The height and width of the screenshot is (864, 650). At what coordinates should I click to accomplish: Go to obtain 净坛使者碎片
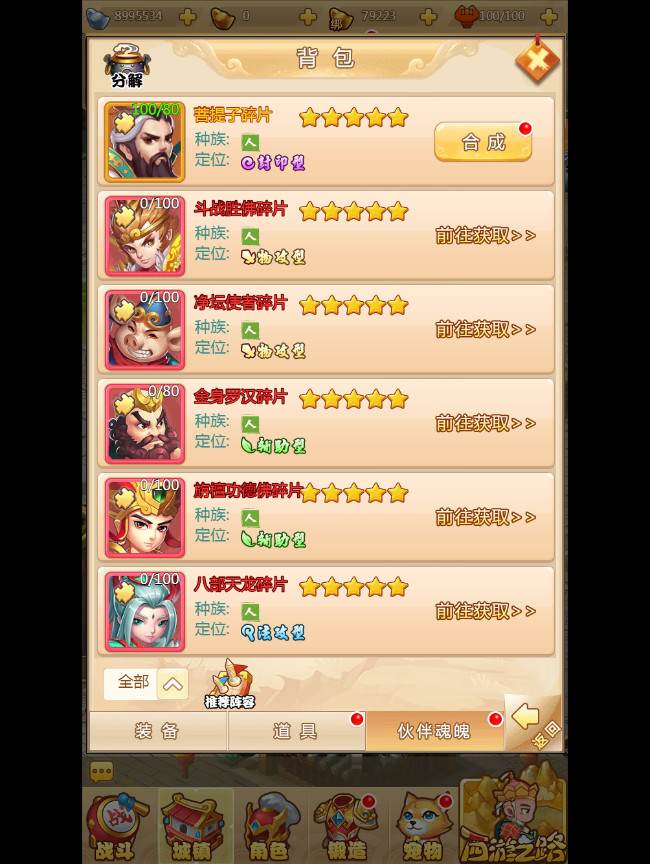[485, 329]
